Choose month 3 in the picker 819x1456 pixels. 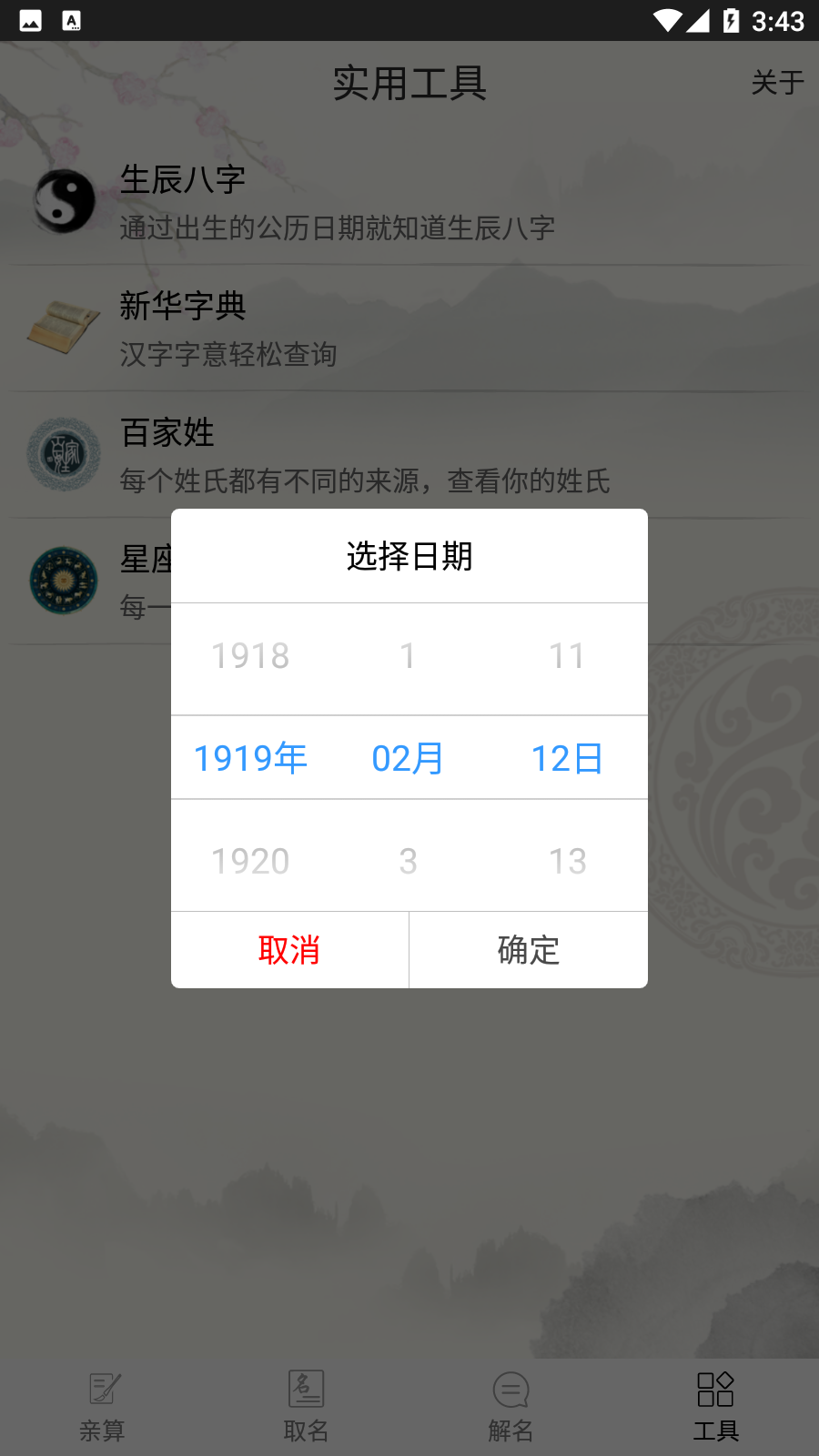[408, 861]
